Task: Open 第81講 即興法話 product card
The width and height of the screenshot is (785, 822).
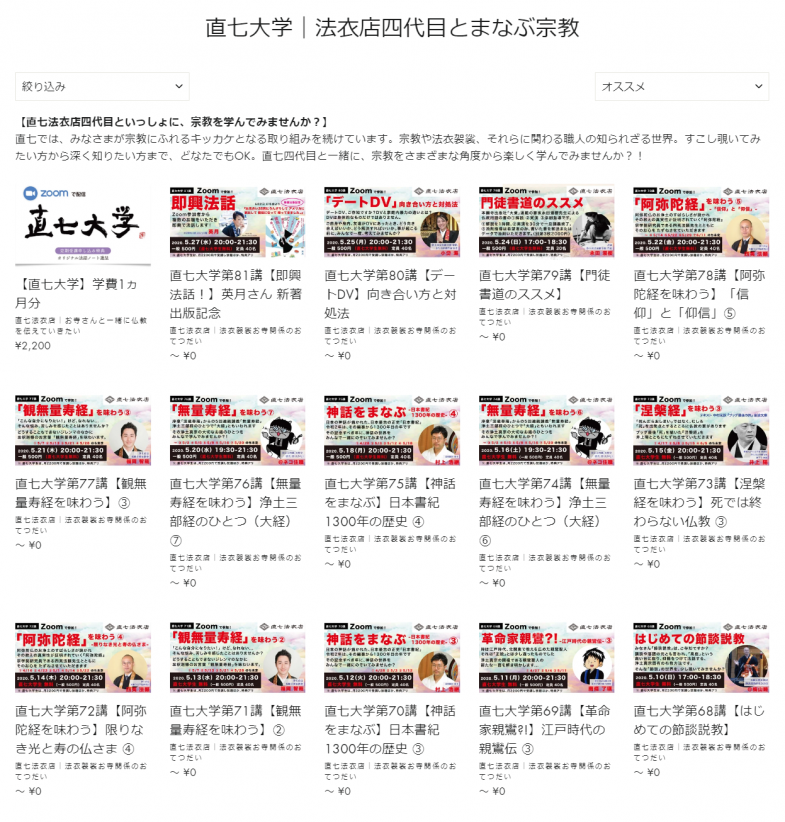Action: [x=238, y=223]
